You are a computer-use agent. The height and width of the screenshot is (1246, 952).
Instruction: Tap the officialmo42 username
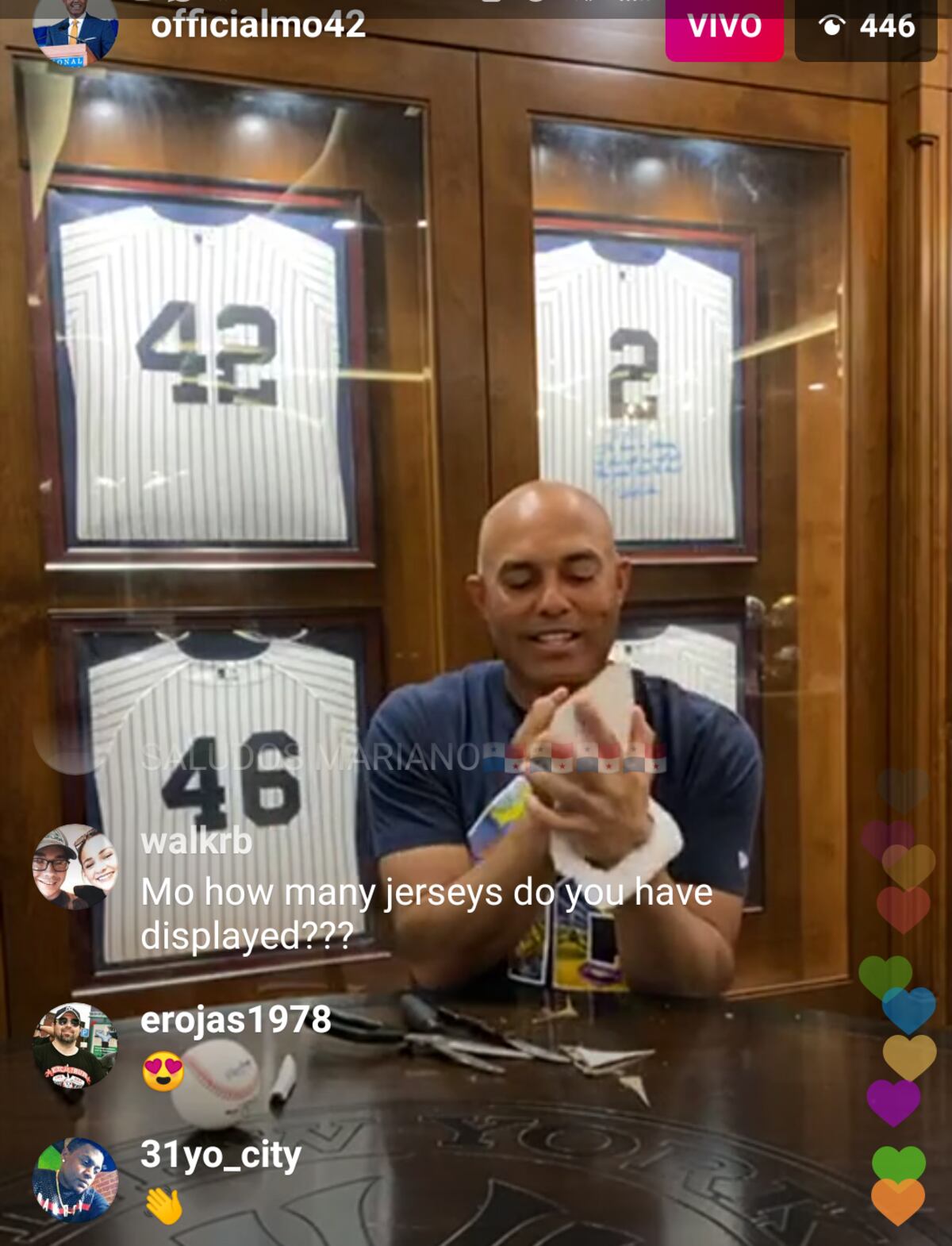click(x=258, y=25)
